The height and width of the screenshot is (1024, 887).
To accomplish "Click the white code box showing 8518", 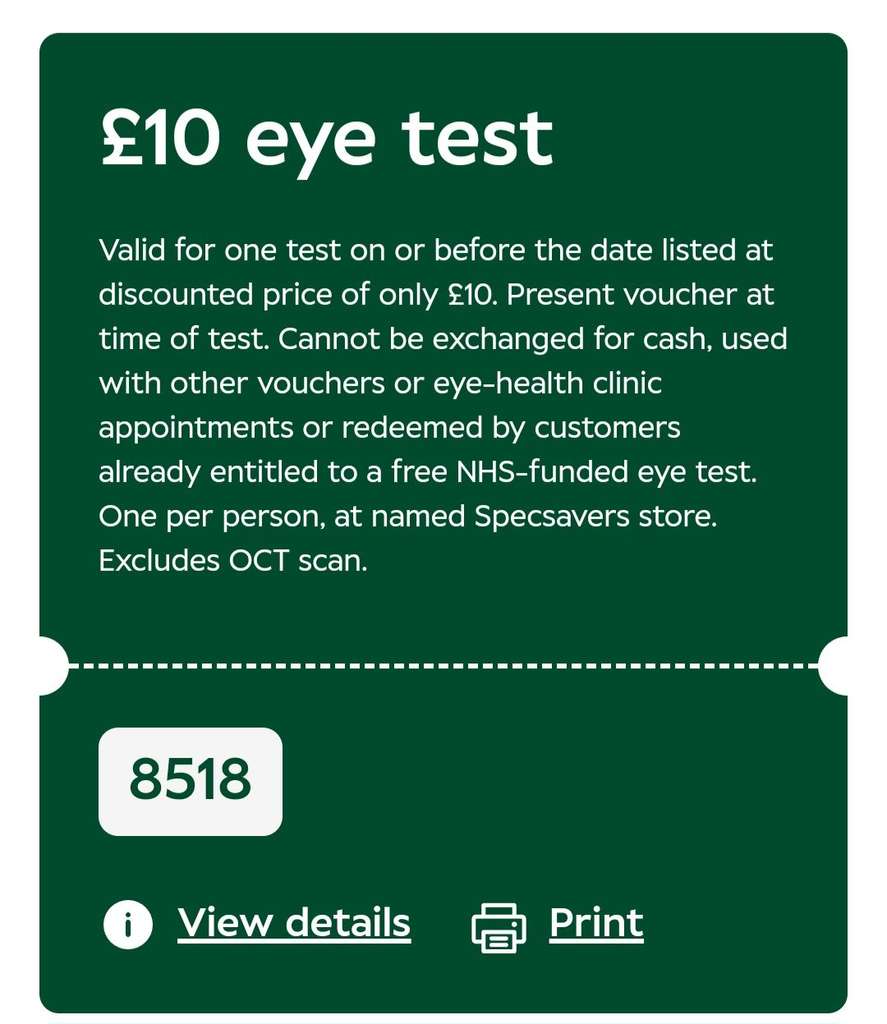I will point(188,783).
